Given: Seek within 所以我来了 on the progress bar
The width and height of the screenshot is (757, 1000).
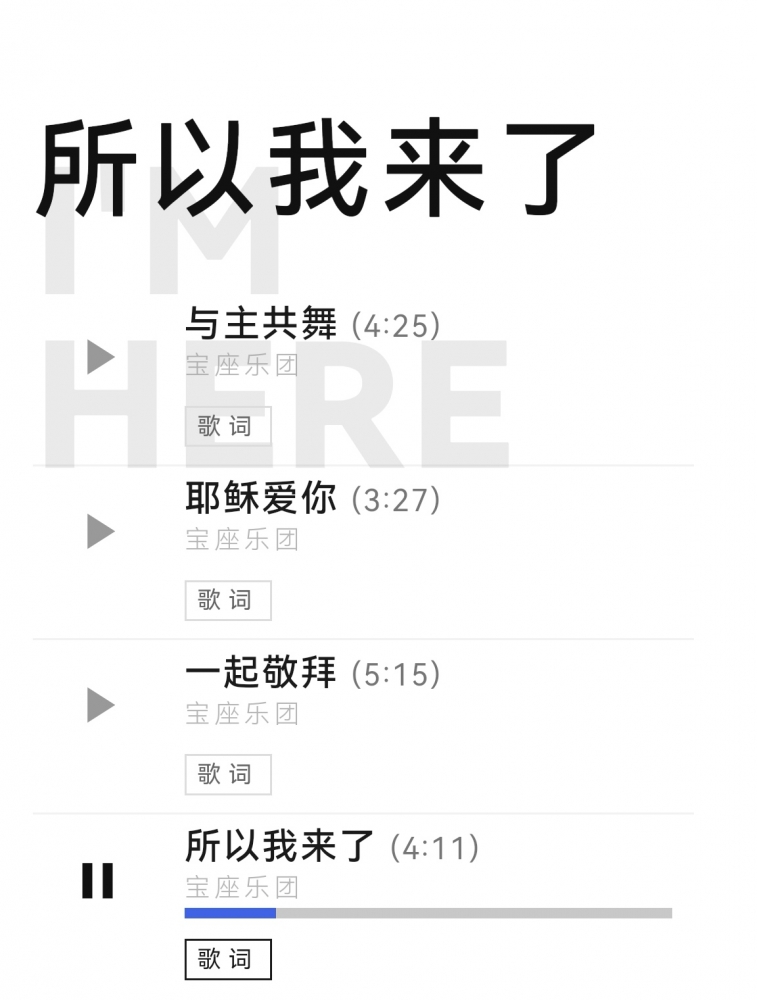Looking at the screenshot, I should pyautogui.click(x=428, y=913).
